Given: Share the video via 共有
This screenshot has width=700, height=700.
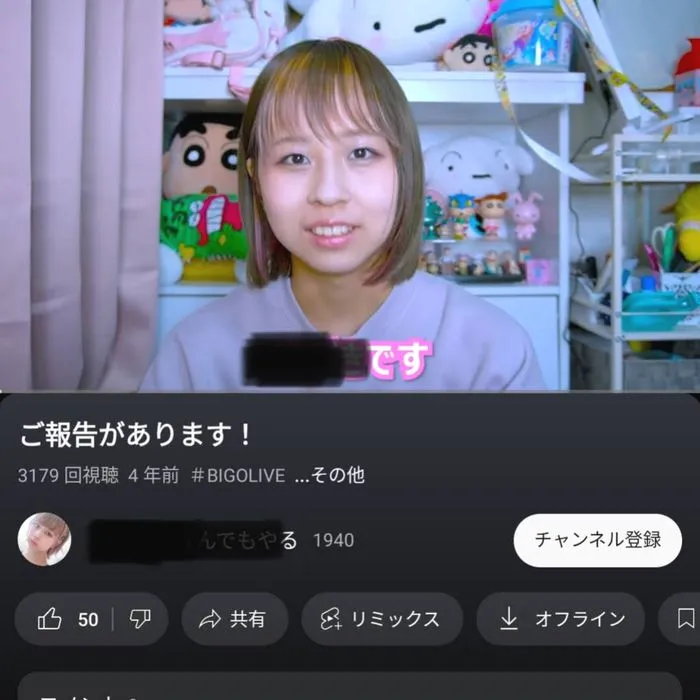Looking at the screenshot, I should pyautogui.click(x=234, y=619).
